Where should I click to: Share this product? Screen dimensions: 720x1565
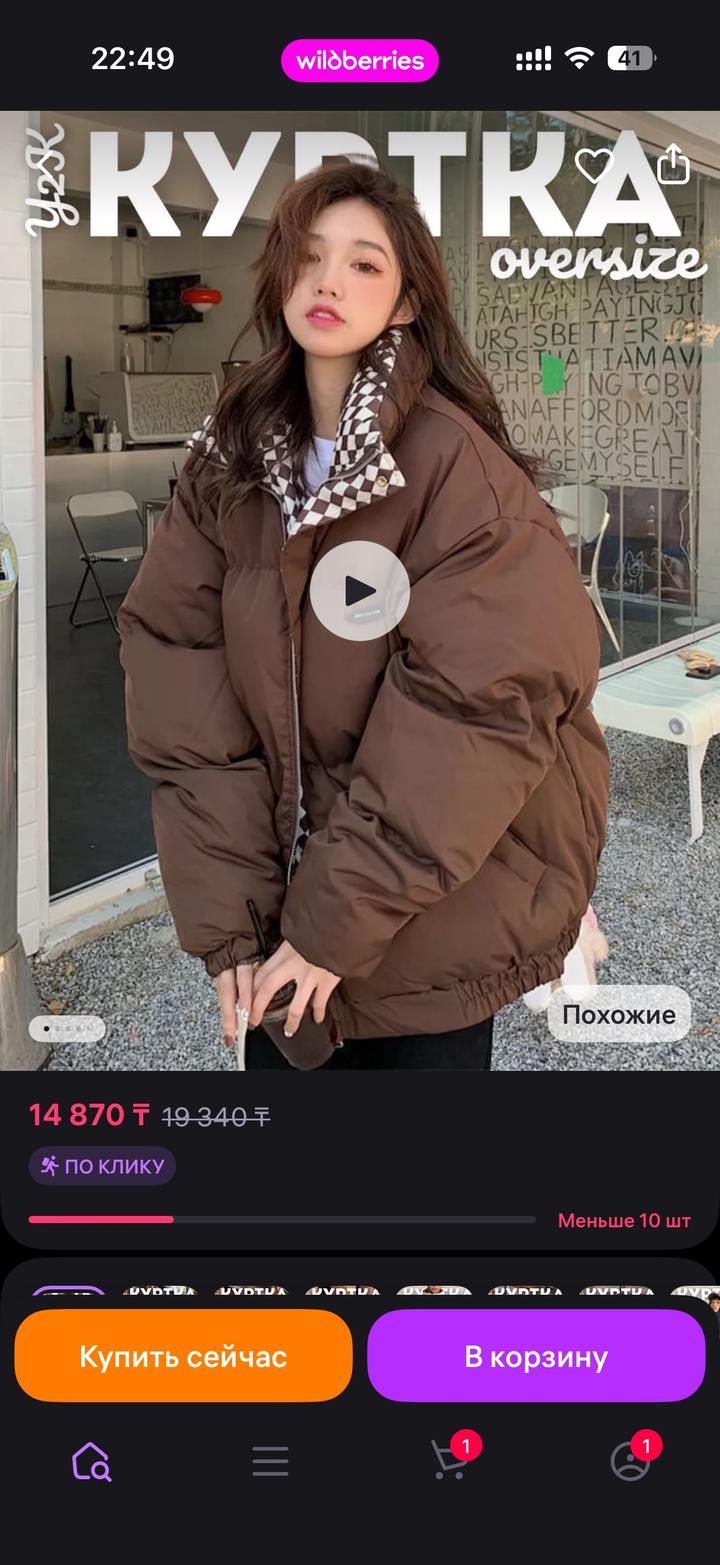pyautogui.click(x=674, y=165)
